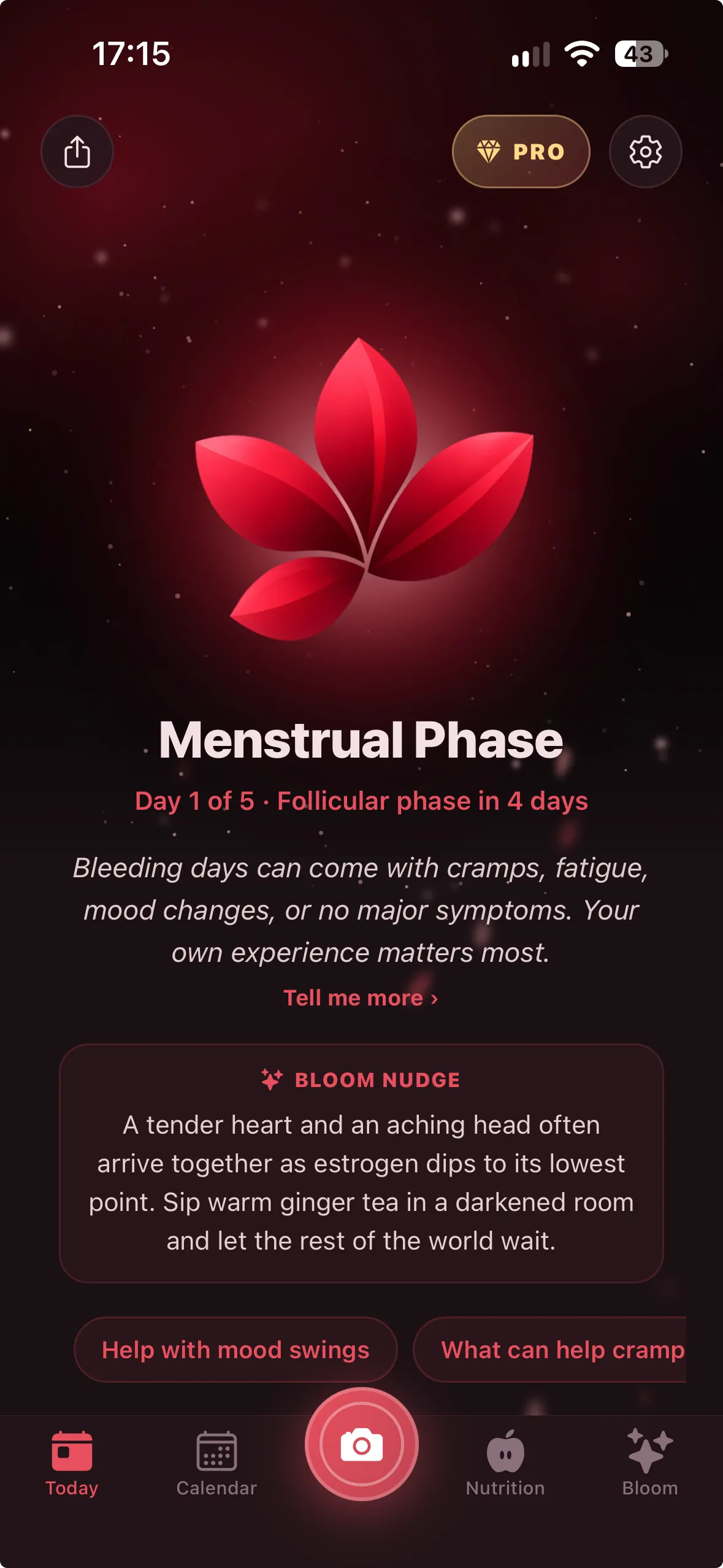This screenshot has width=723, height=1568.
Task: Open the Bloom Nudge card
Action: tap(361, 1163)
